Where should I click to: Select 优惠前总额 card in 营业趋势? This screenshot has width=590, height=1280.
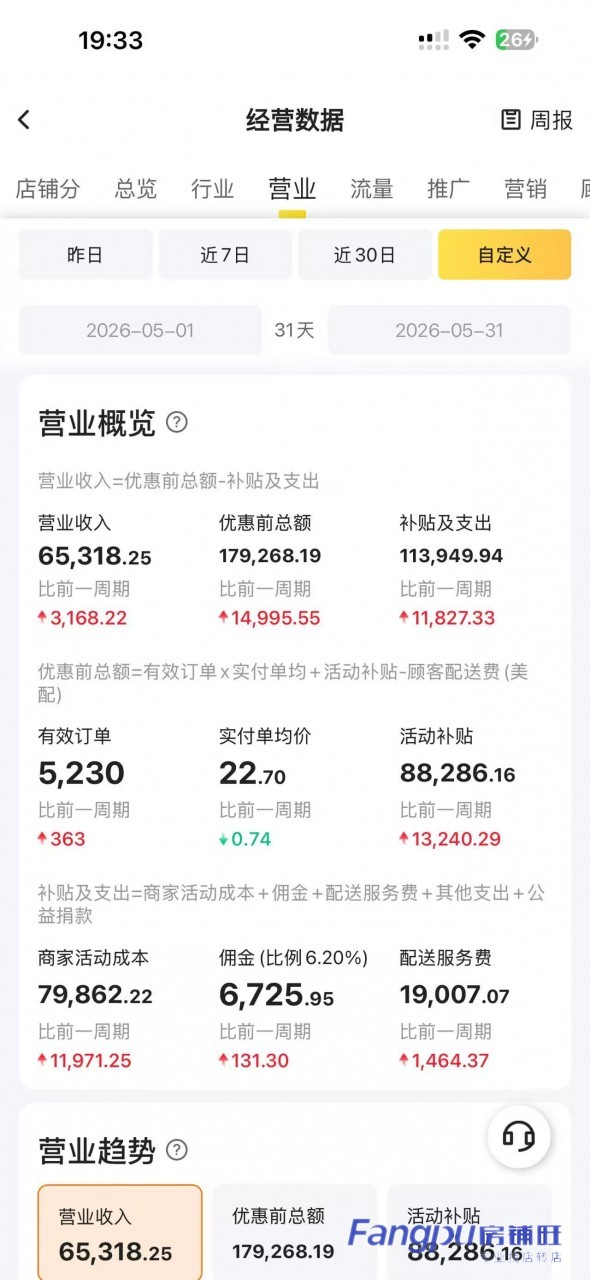click(294, 1233)
